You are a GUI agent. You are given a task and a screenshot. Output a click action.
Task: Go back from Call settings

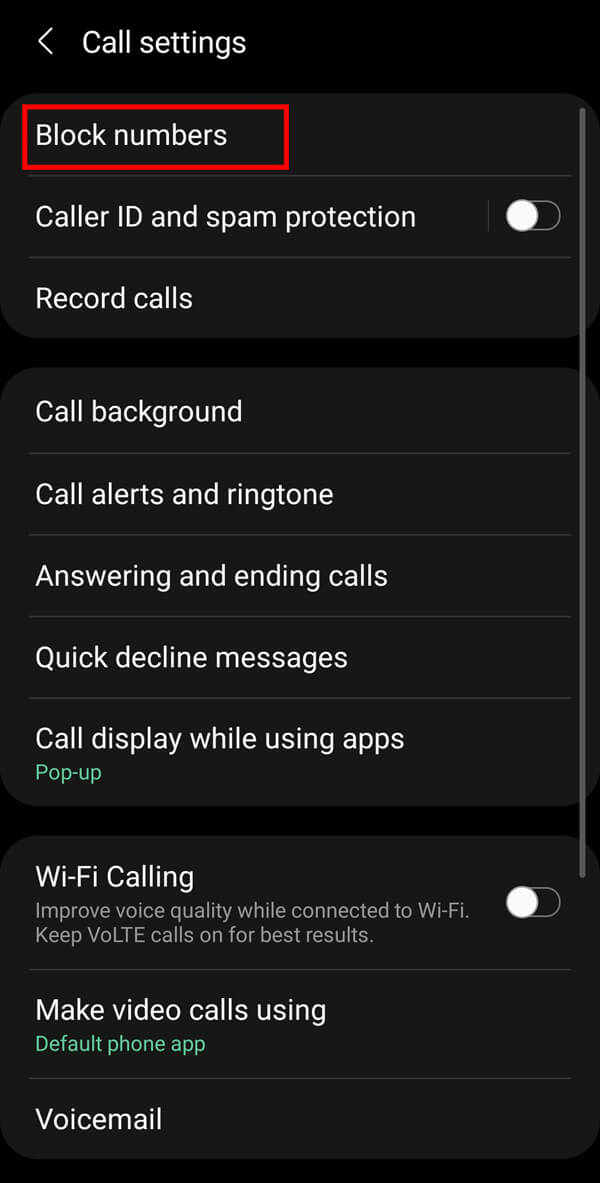click(x=45, y=42)
